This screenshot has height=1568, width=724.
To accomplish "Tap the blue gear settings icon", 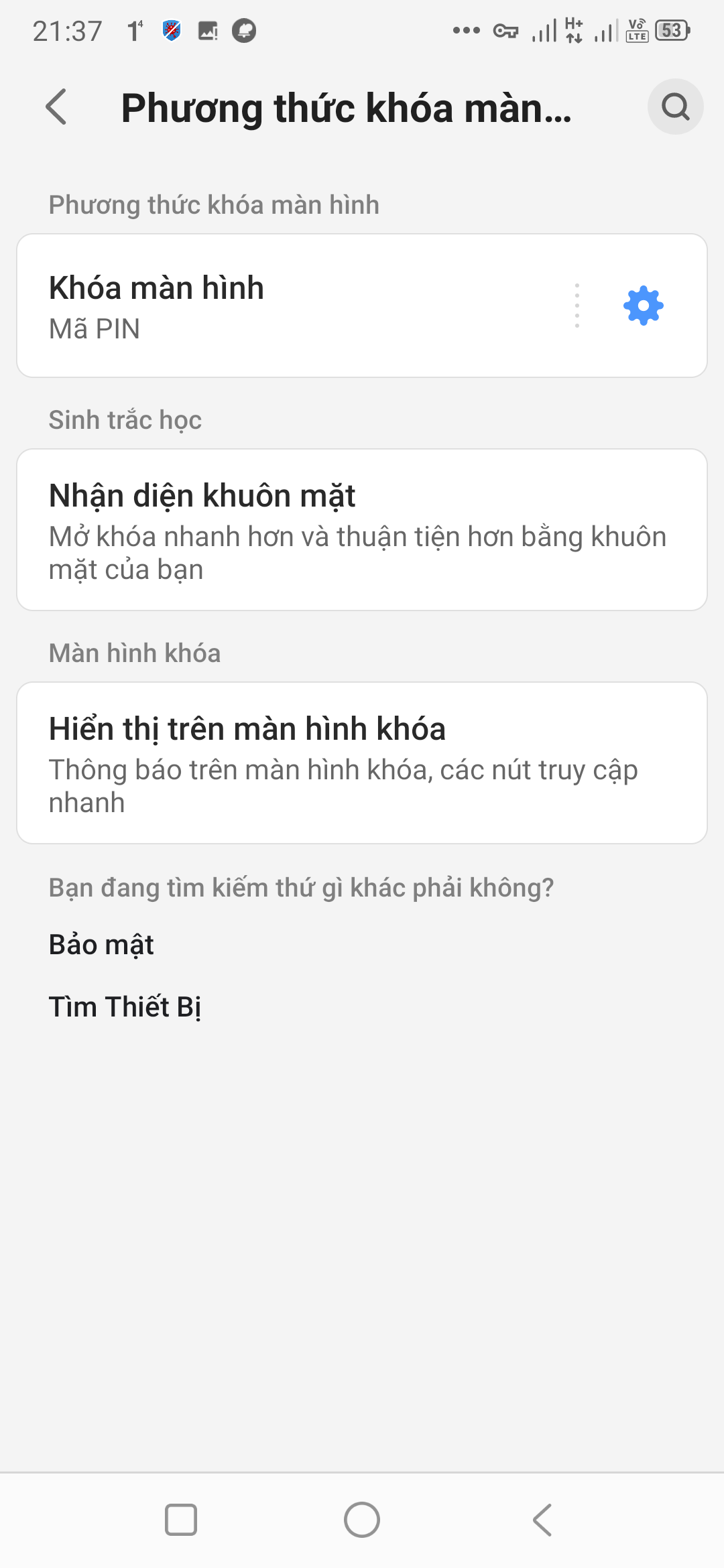I will coord(643,306).
